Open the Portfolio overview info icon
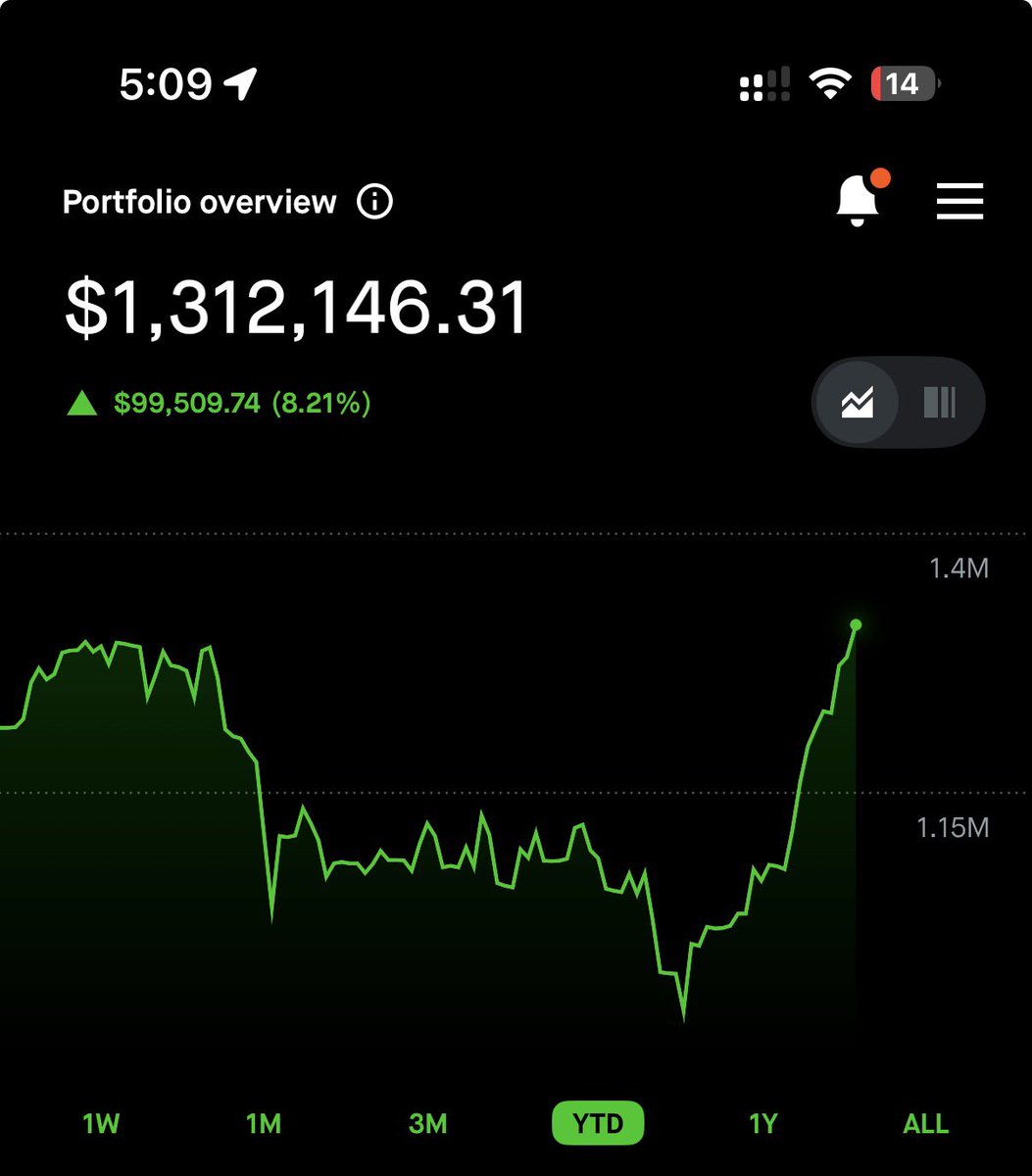 tap(374, 203)
